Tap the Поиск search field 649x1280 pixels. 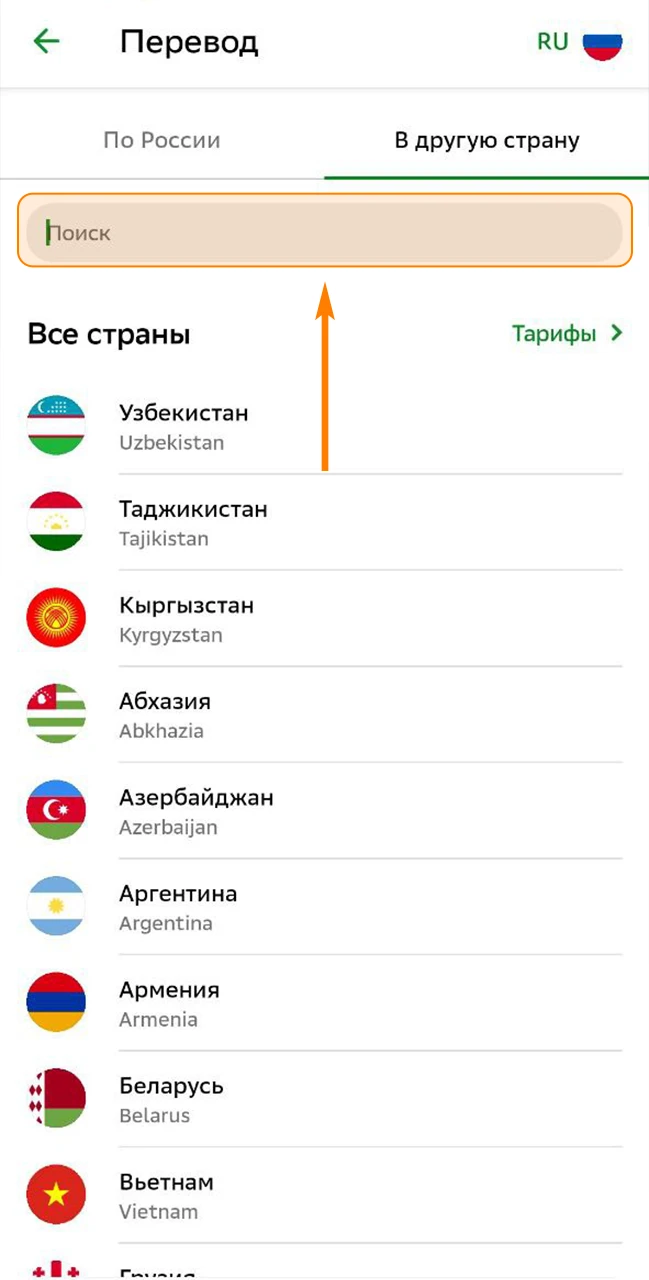point(324,233)
